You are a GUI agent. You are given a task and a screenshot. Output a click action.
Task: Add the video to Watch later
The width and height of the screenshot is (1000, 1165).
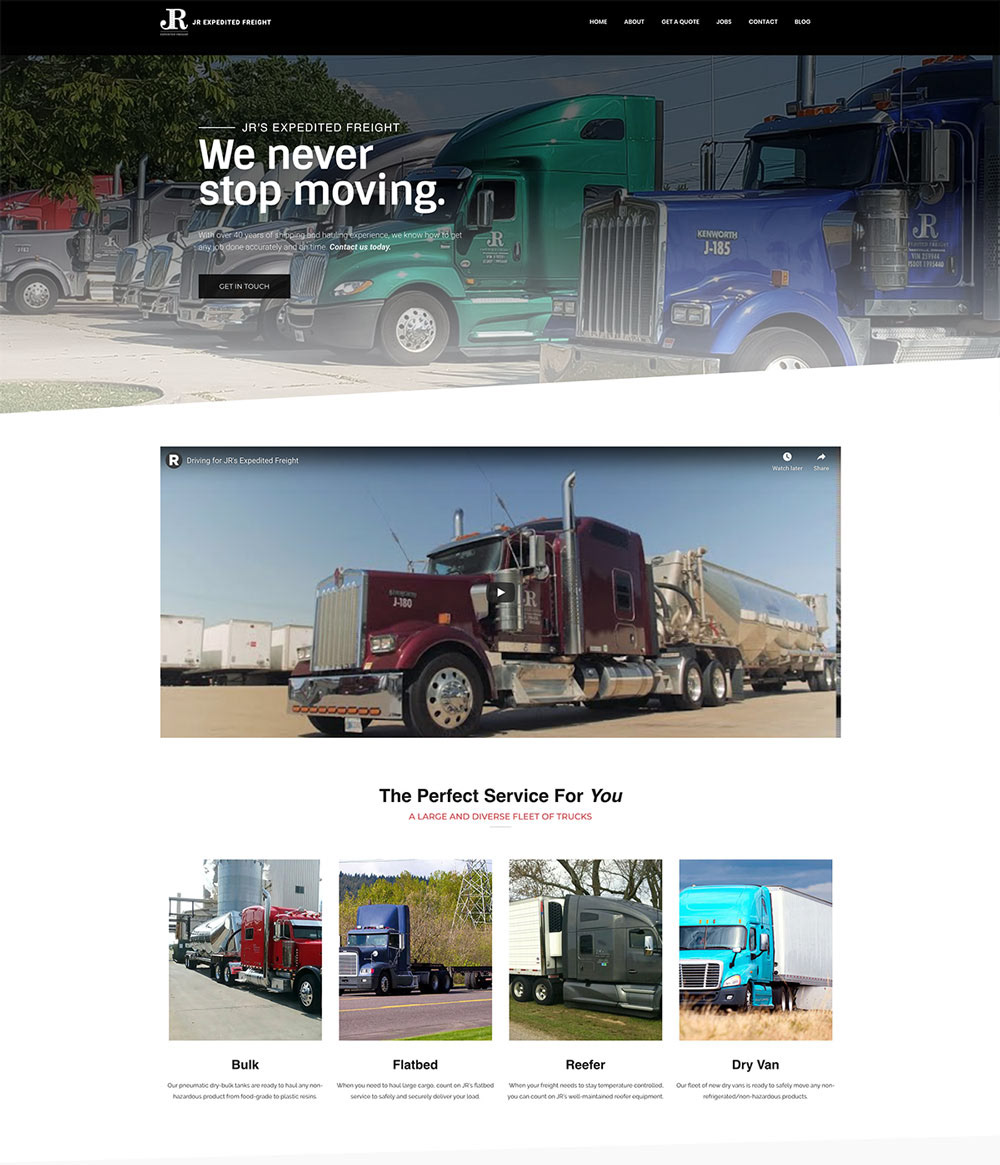(787, 460)
